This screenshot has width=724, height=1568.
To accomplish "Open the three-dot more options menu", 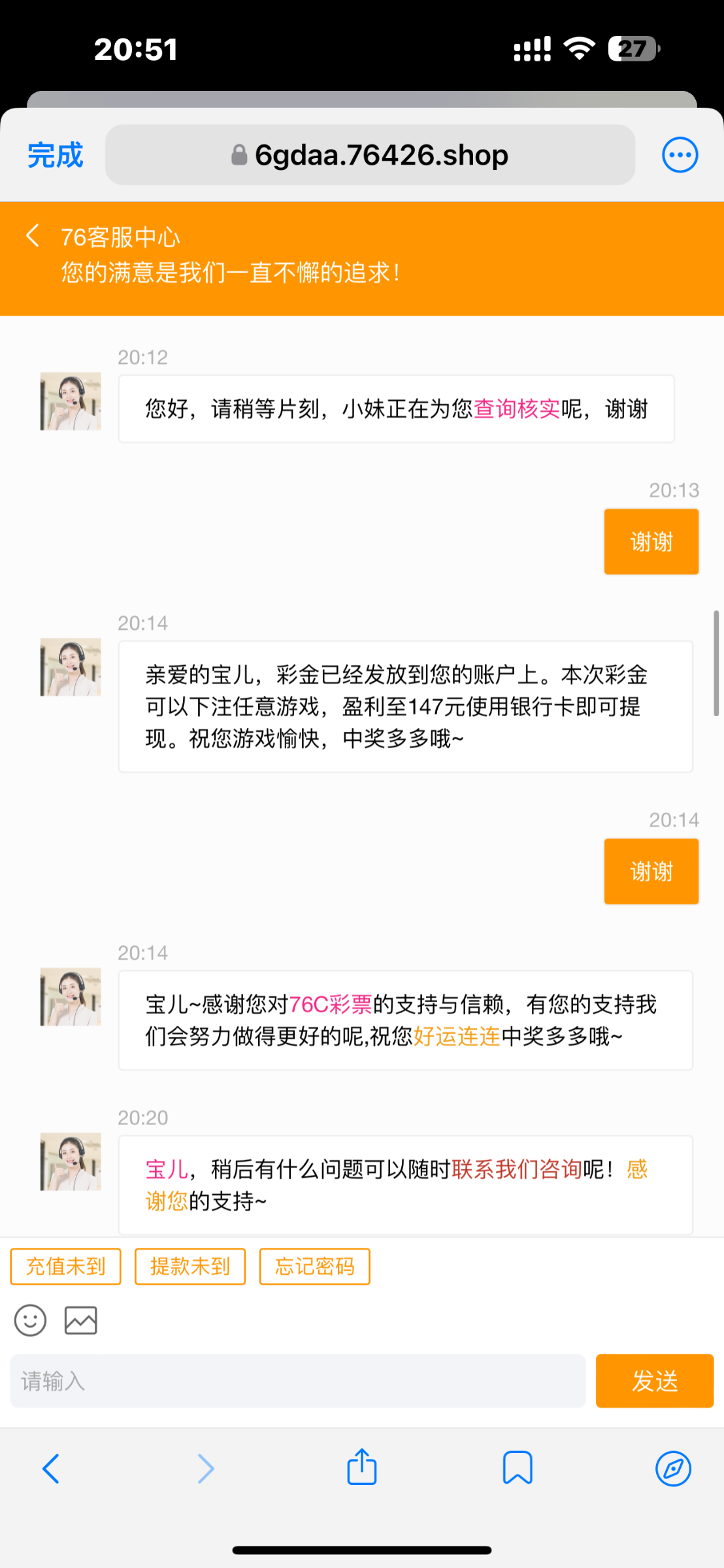I will pos(680,155).
